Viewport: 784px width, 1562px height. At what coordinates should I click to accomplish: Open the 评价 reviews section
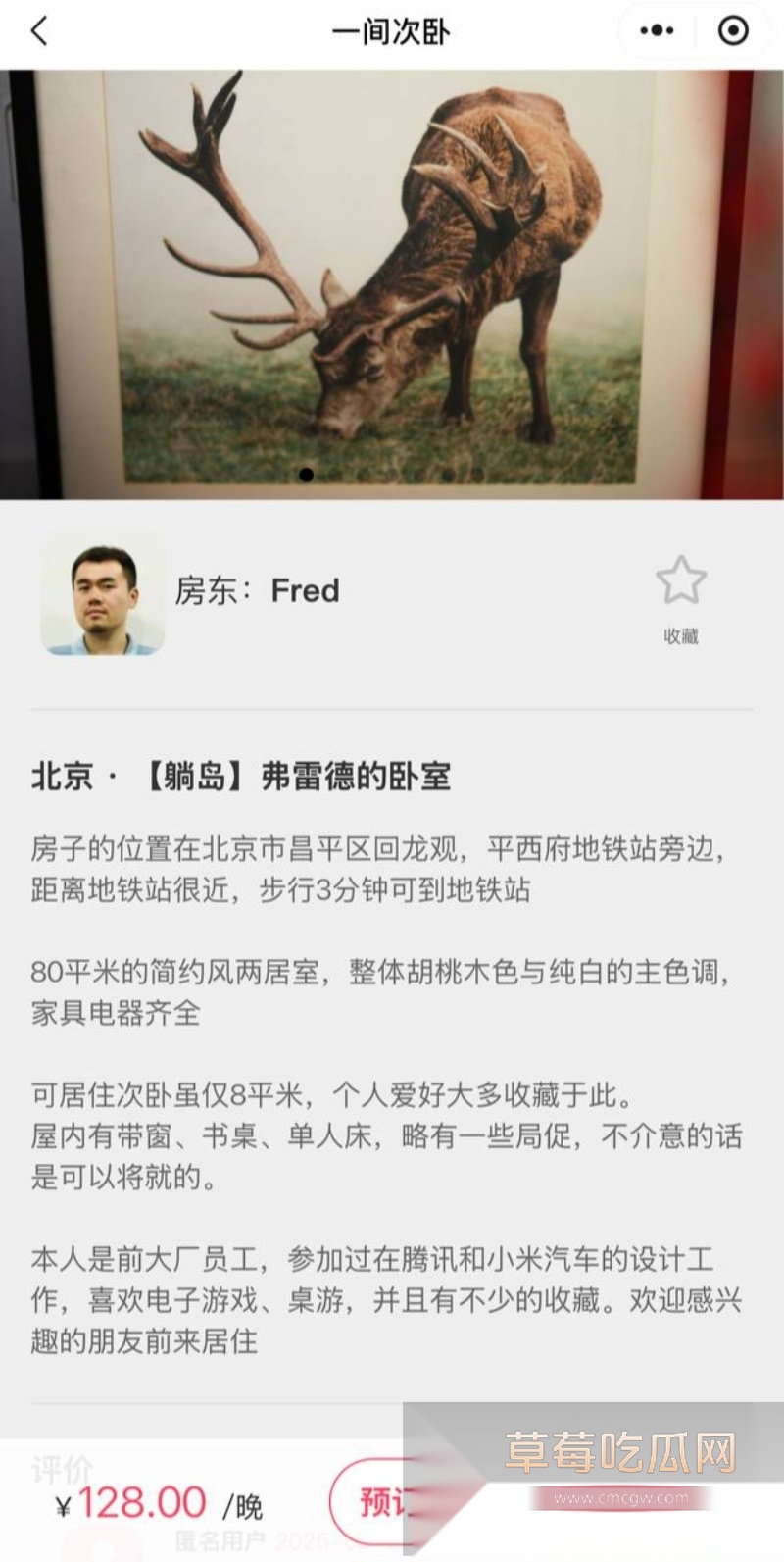tap(64, 1470)
